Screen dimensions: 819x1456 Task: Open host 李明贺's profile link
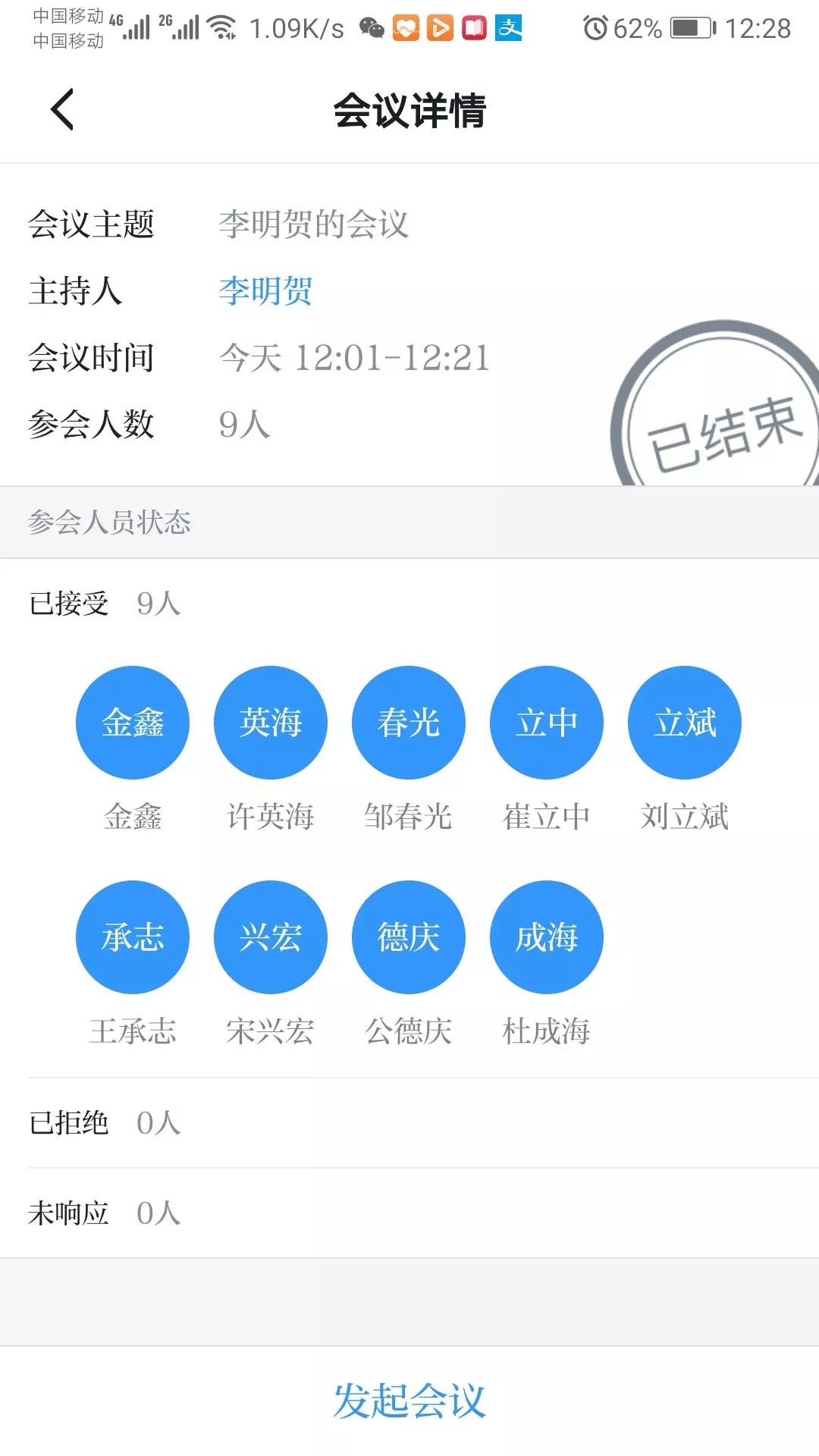coord(265,291)
